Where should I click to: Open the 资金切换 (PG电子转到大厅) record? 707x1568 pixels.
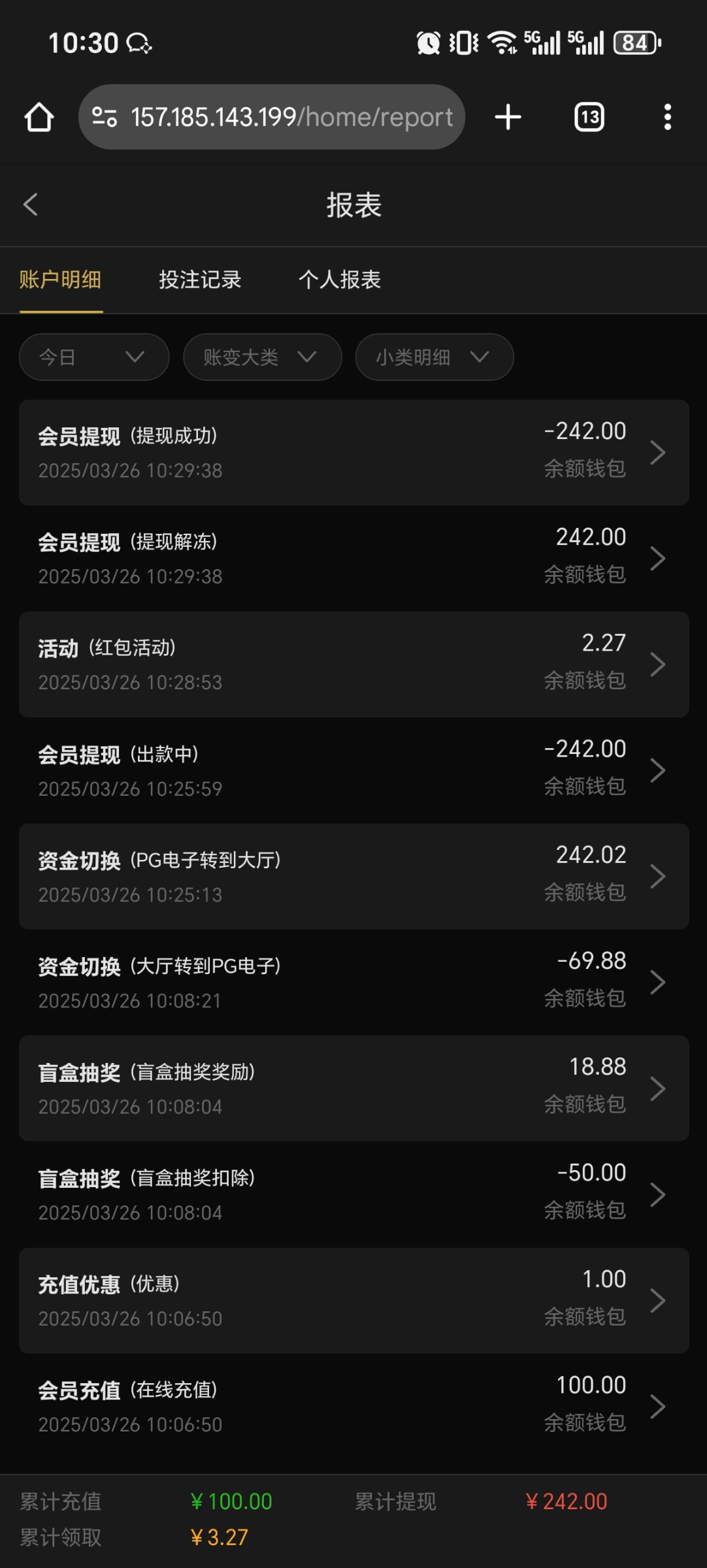(354, 876)
